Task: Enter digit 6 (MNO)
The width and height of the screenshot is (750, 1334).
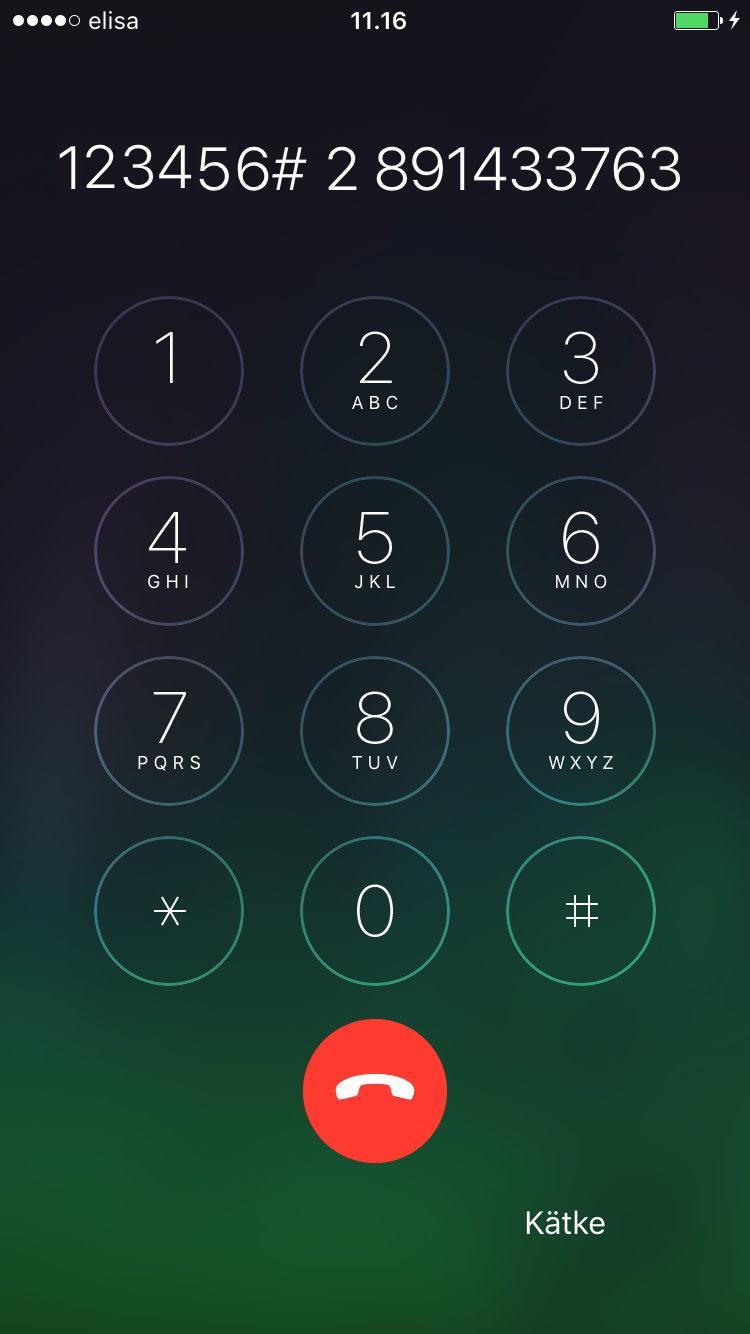Action: coord(581,551)
